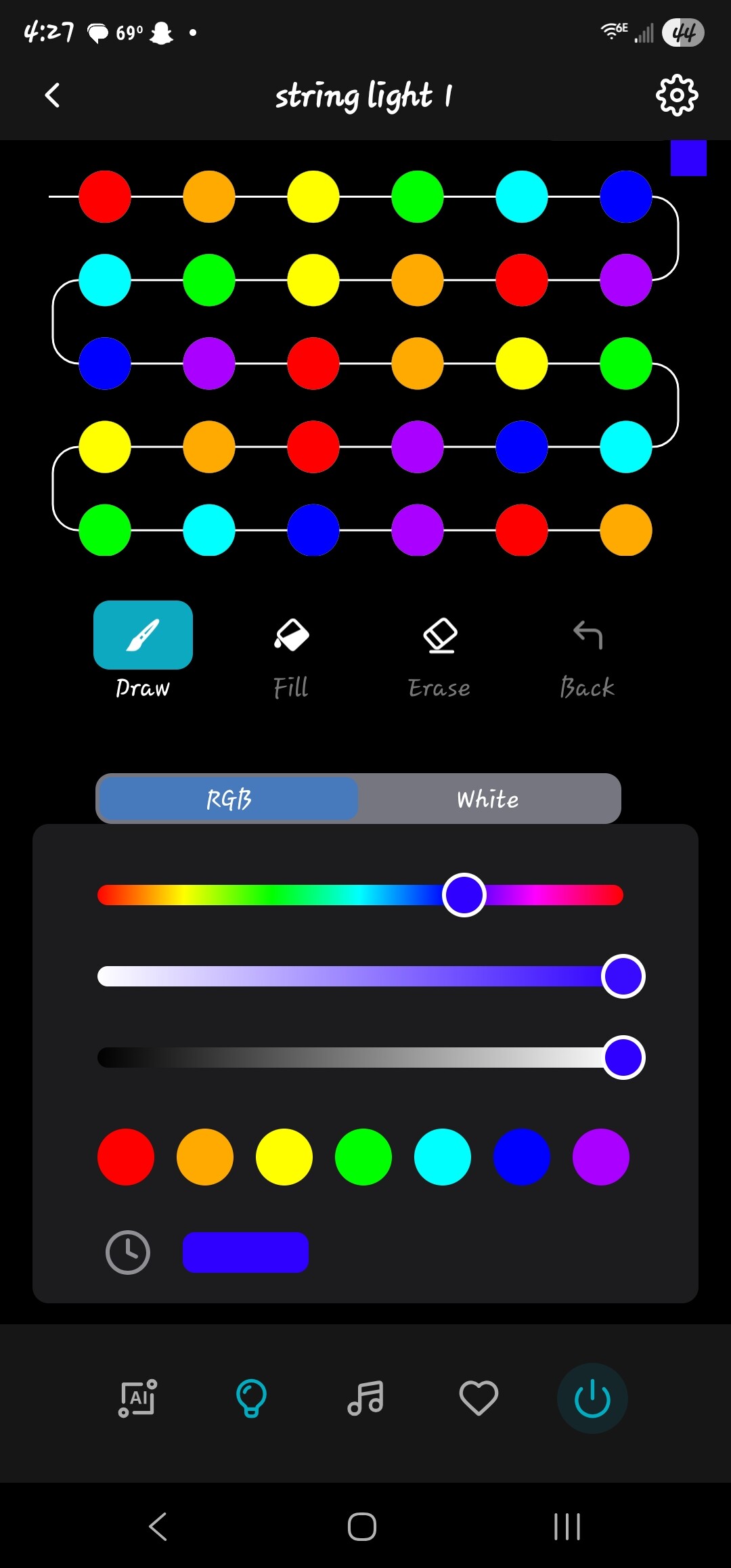Pick the green preset color

pyautogui.click(x=363, y=1157)
